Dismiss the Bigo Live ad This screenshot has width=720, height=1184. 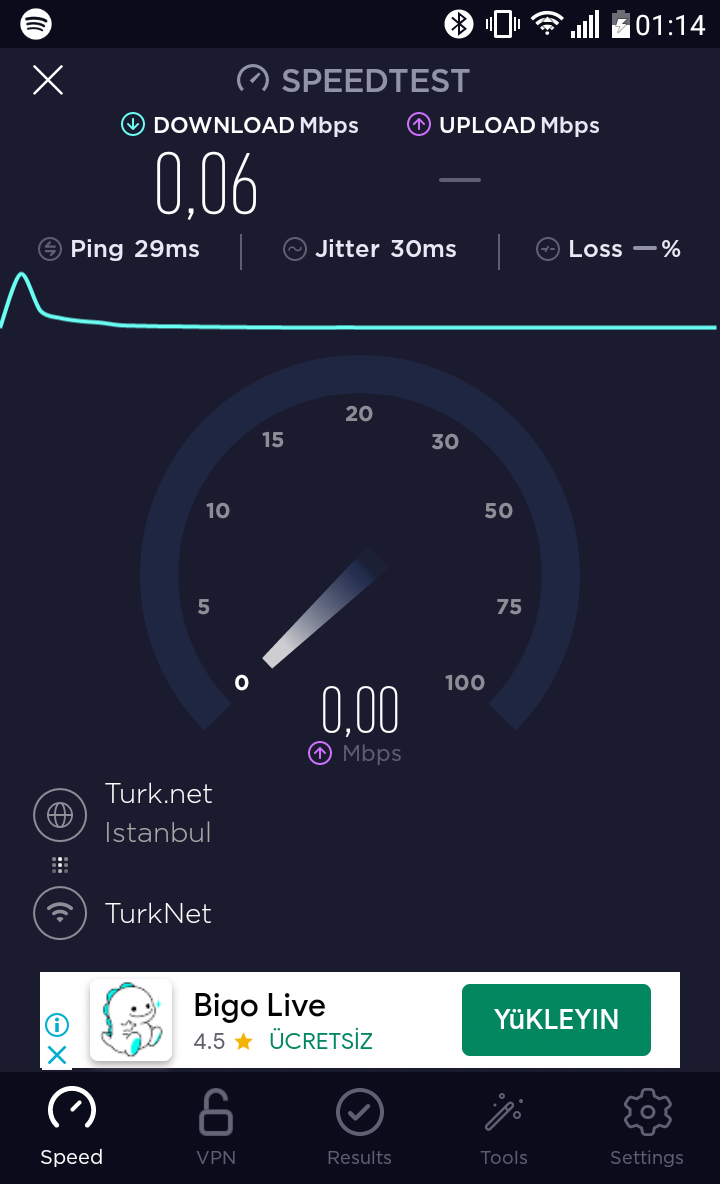coord(57,1054)
